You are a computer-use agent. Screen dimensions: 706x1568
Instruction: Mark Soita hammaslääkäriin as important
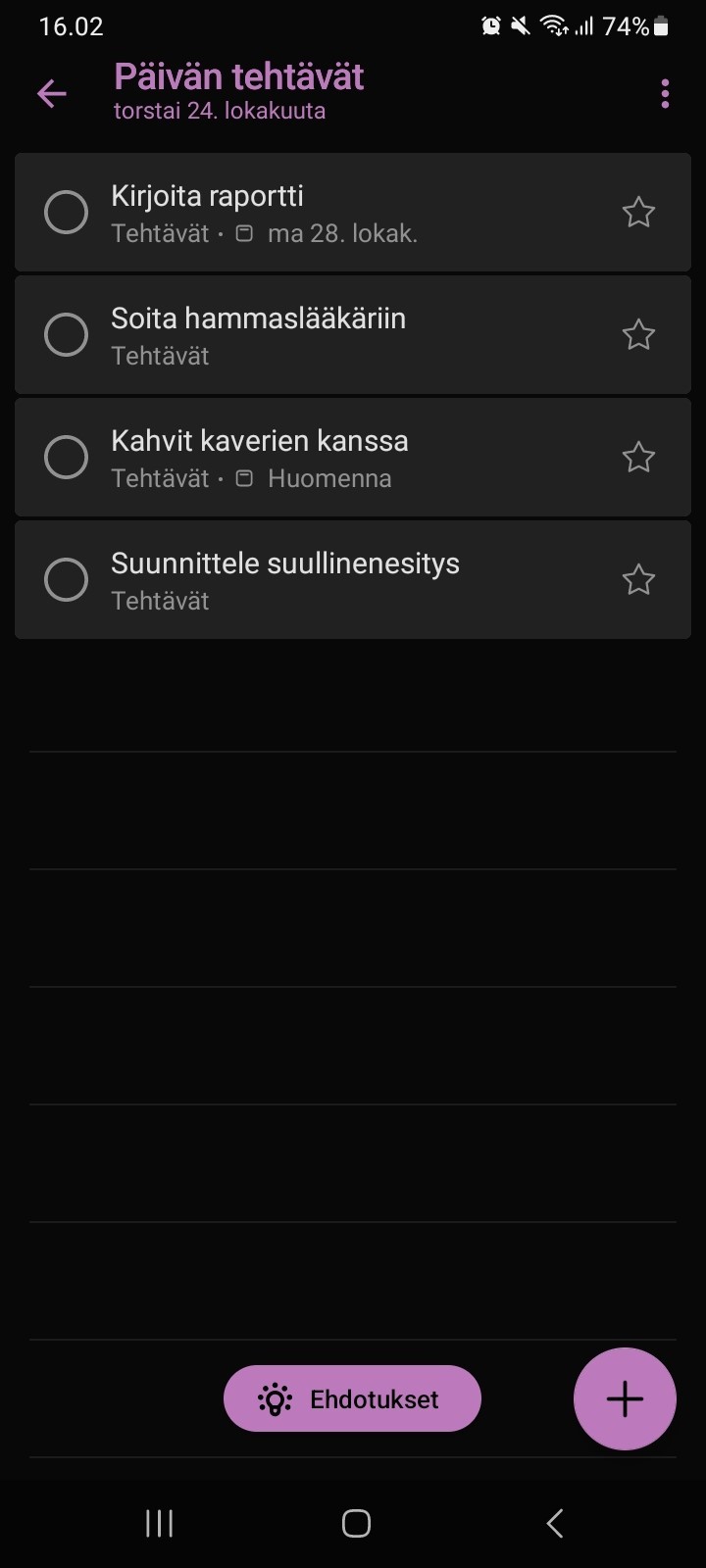point(638,335)
